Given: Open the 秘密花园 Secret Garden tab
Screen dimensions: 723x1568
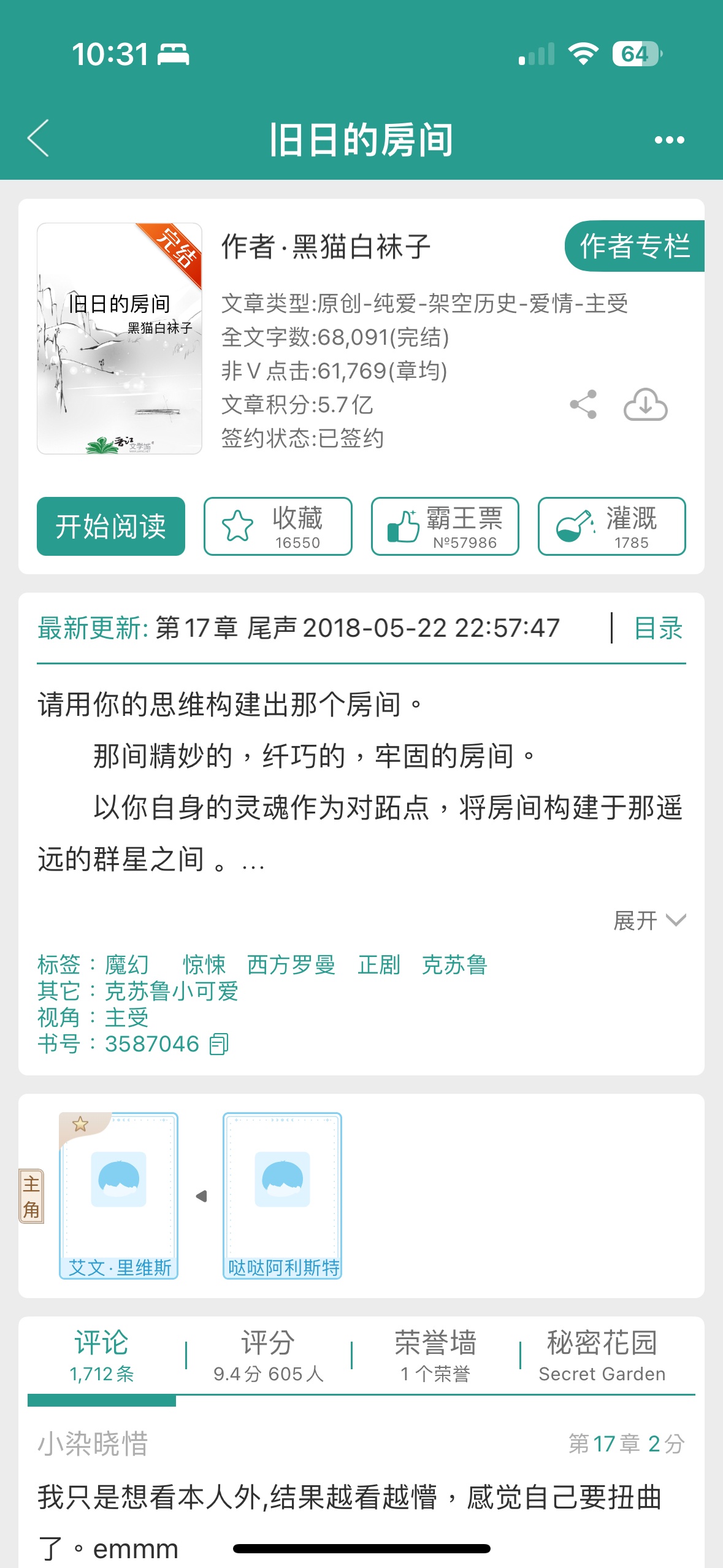Looking at the screenshot, I should coord(602,1356).
